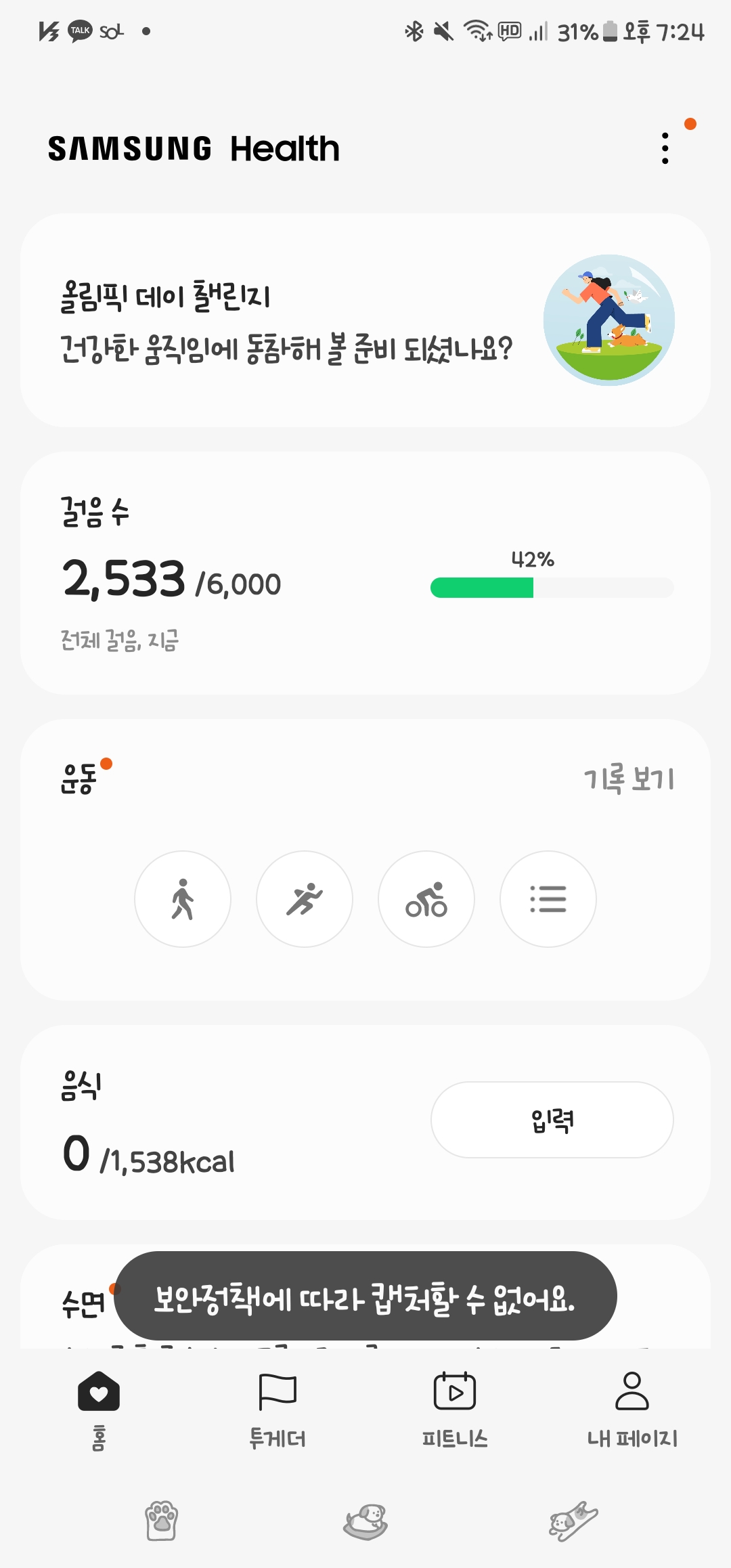Start a walking workout

click(183, 899)
